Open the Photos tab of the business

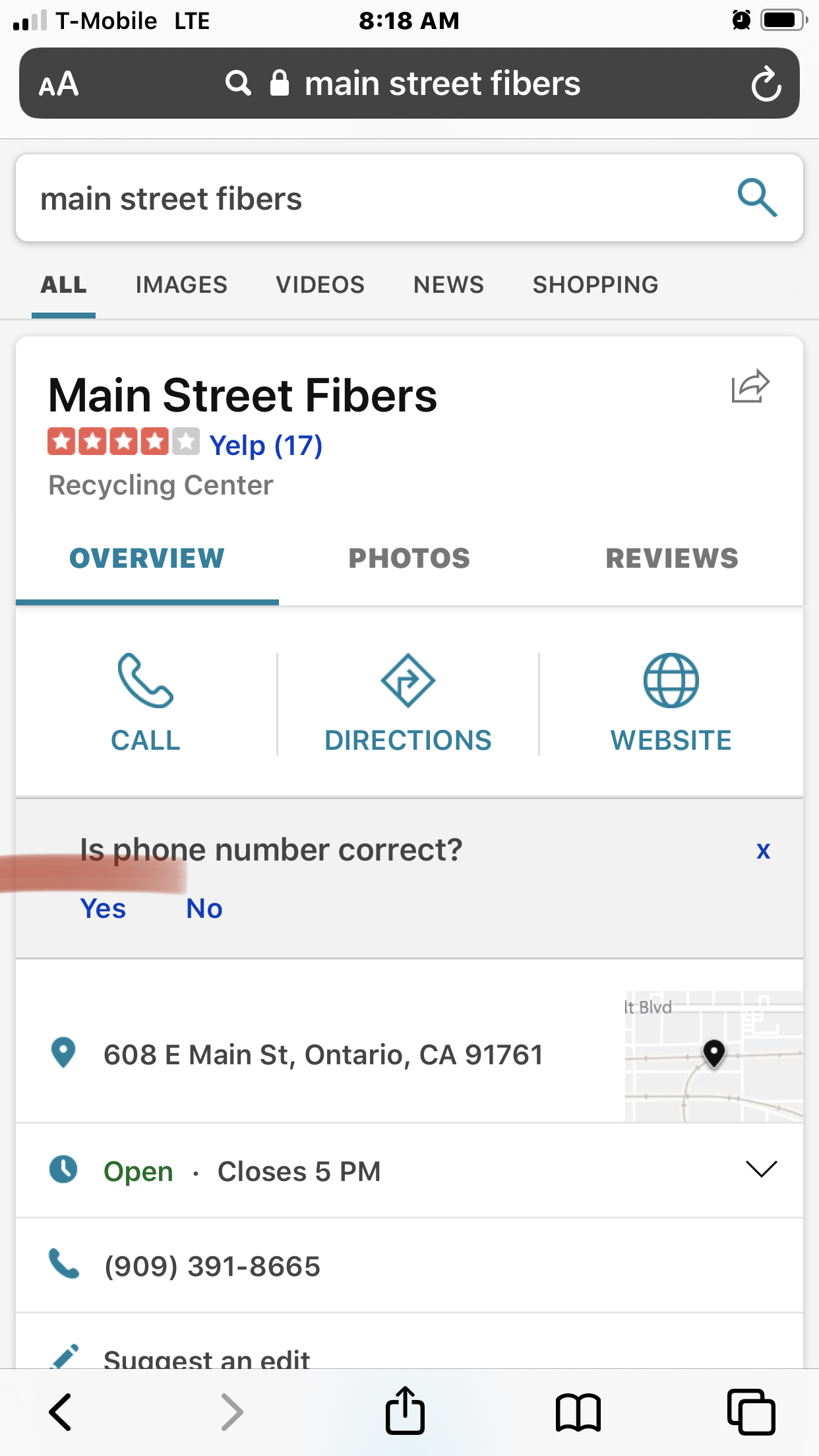(x=409, y=559)
